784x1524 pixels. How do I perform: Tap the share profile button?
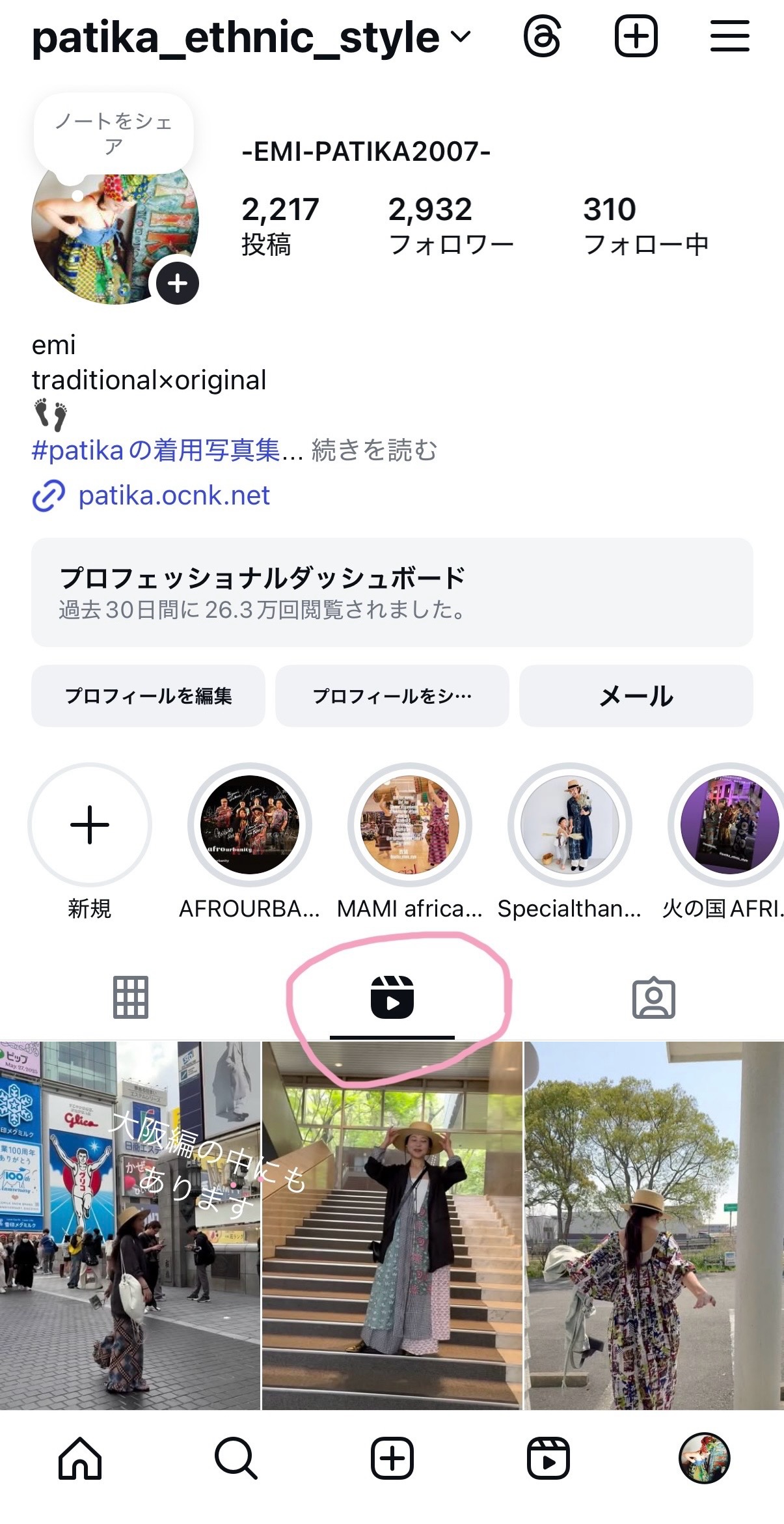click(x=392, y=695)
